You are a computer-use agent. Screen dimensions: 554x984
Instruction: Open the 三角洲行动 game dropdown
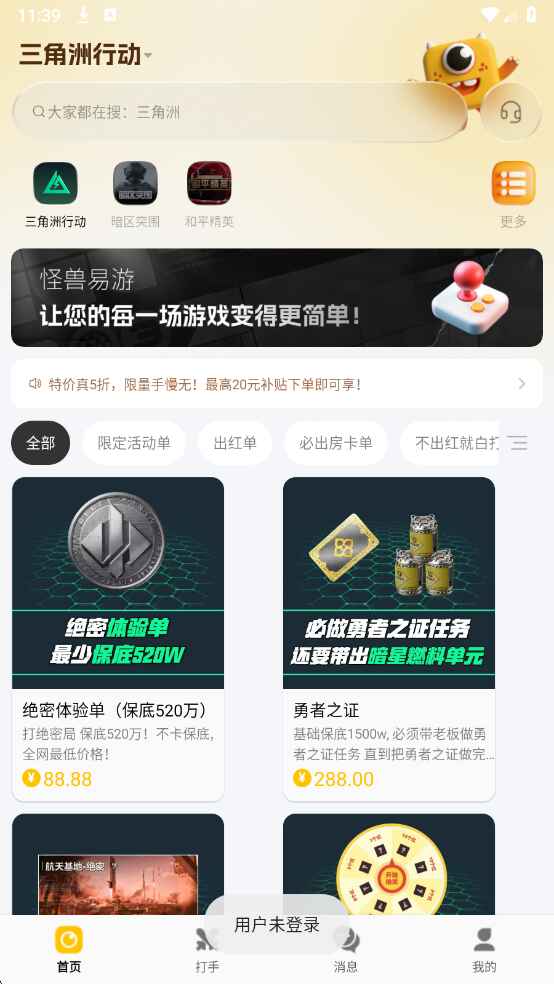[85, 55]
